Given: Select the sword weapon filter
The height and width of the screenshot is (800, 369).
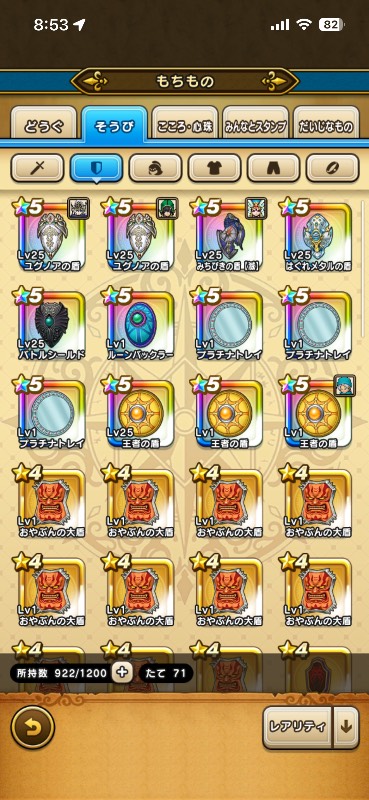Looking at the screenshot, I should (37, 168).
